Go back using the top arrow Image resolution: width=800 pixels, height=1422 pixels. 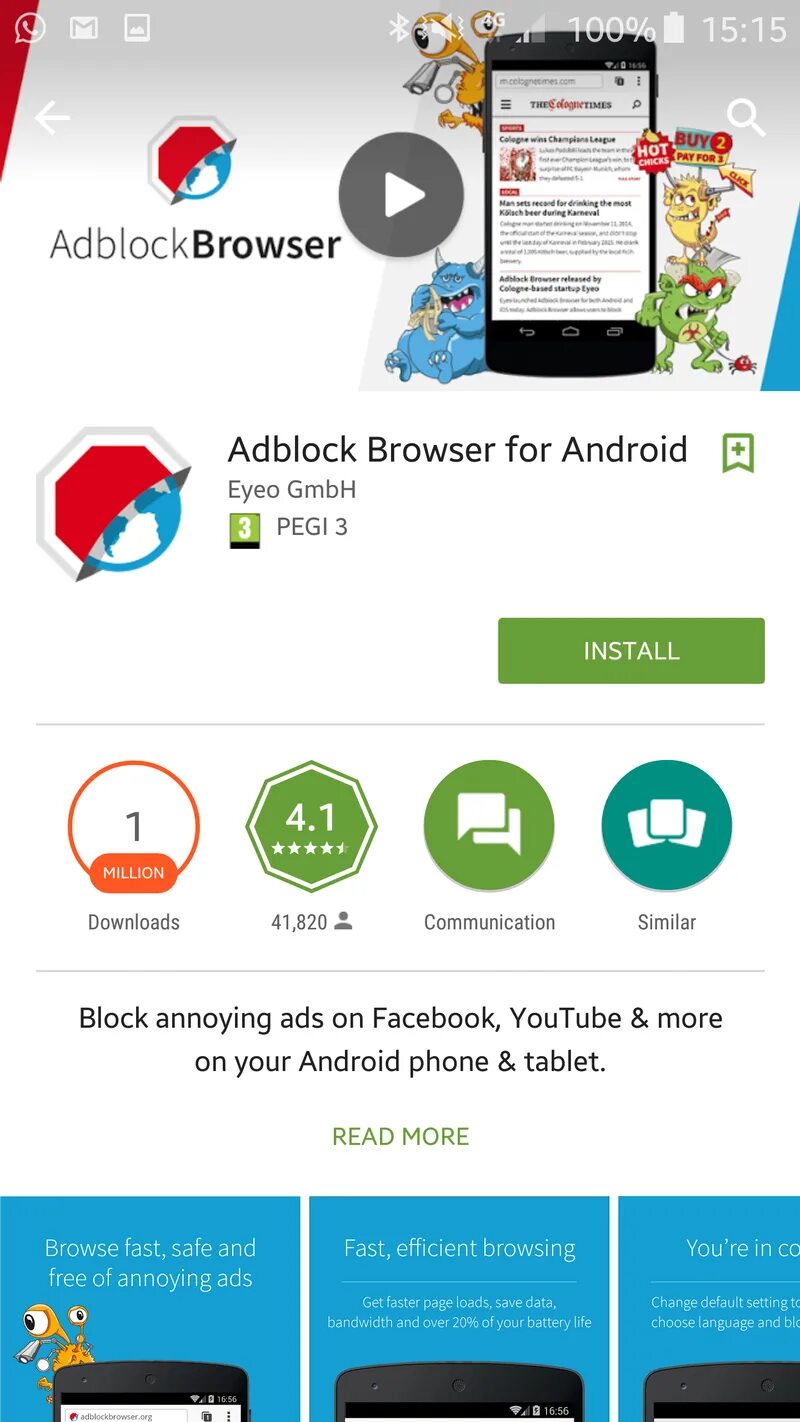52,119
